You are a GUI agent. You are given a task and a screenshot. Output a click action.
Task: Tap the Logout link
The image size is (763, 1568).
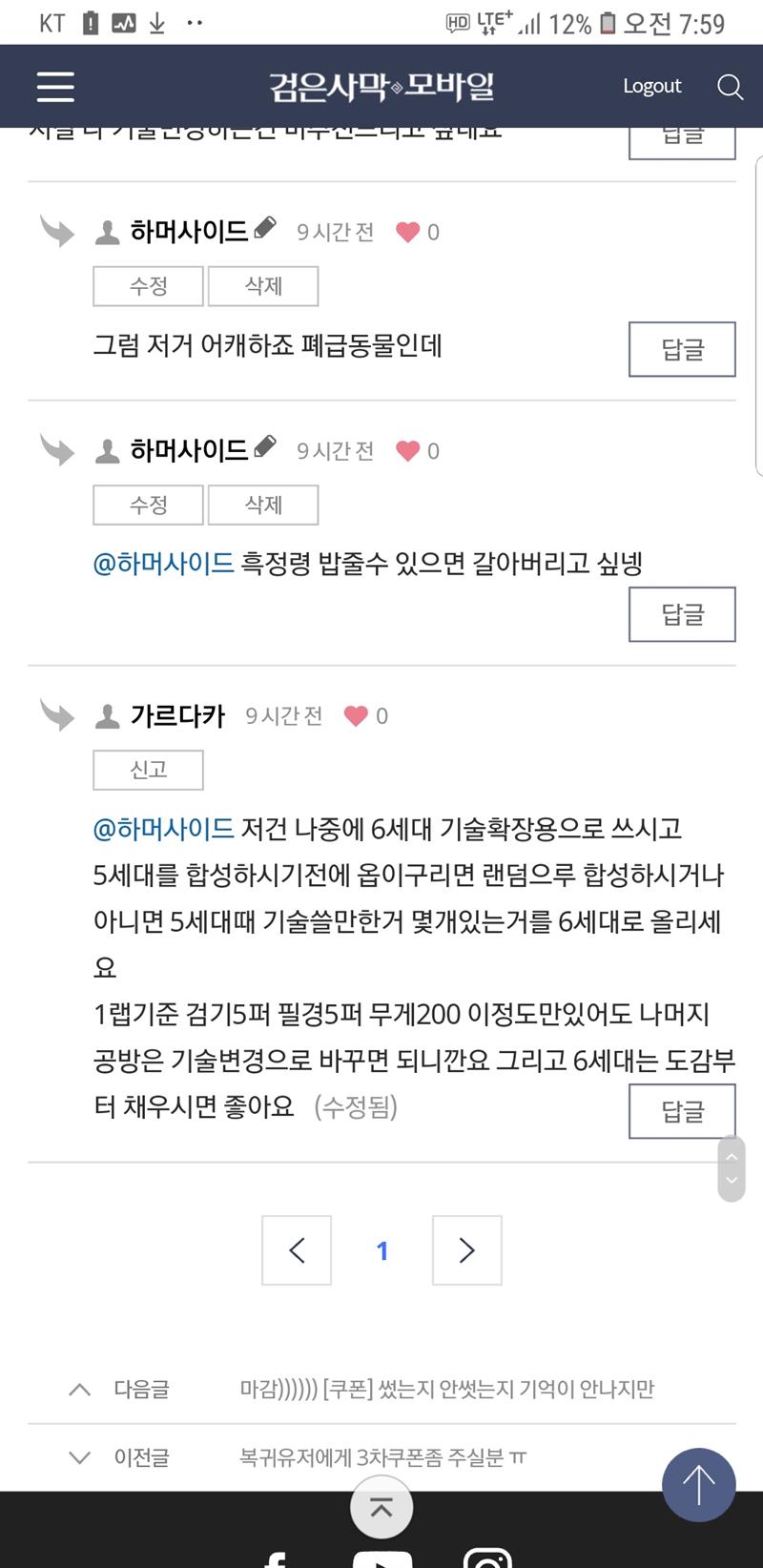point(651,86)
